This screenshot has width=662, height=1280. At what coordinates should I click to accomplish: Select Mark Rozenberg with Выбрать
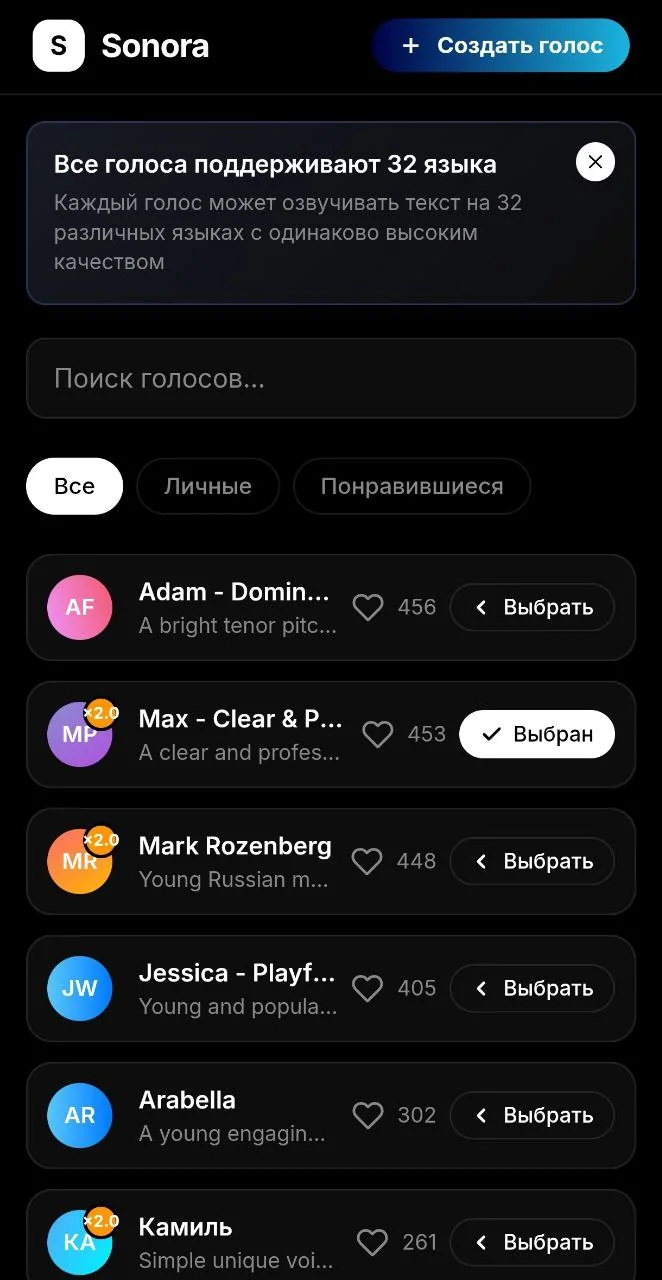click(532, 861)
